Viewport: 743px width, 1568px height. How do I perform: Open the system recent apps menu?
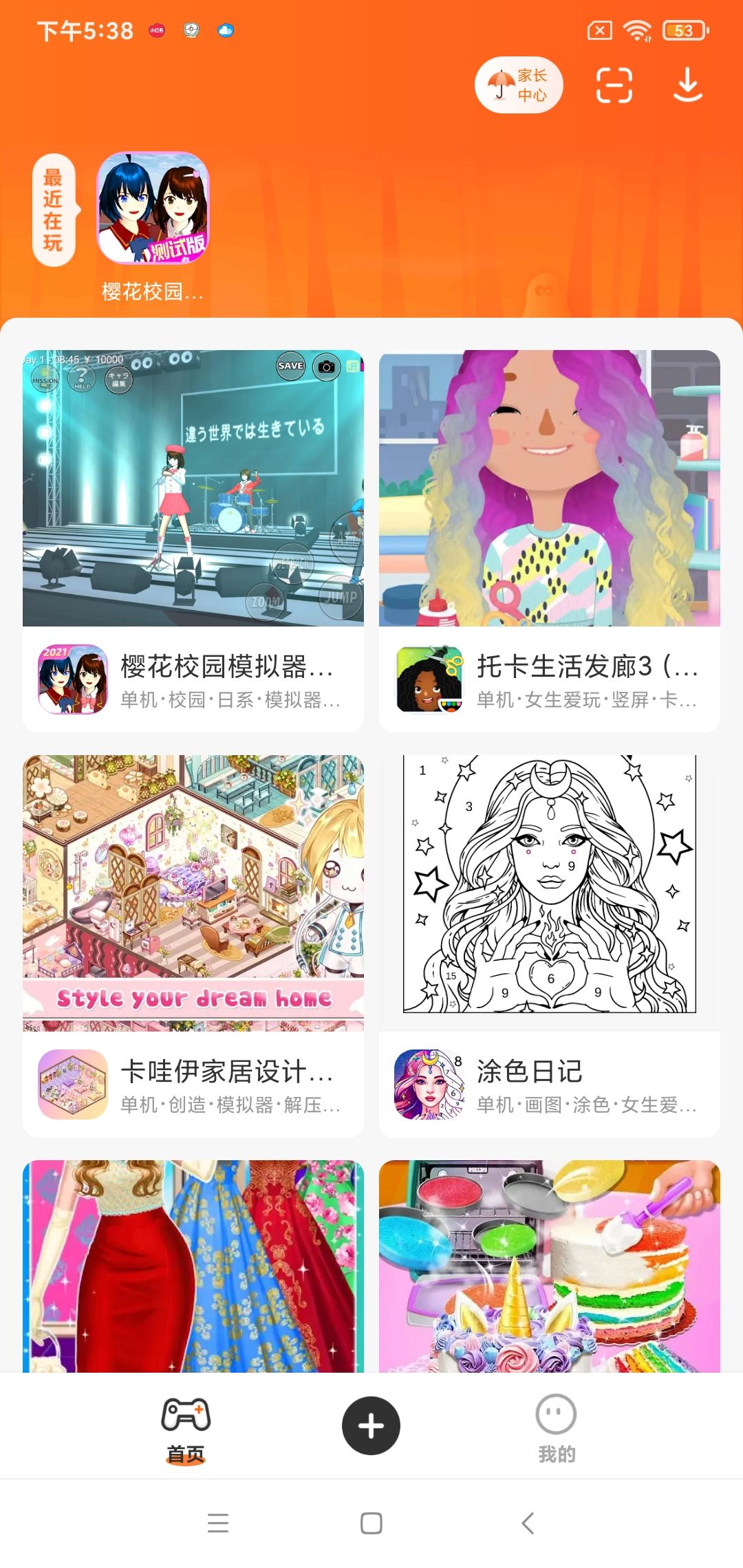[218, 1523]
